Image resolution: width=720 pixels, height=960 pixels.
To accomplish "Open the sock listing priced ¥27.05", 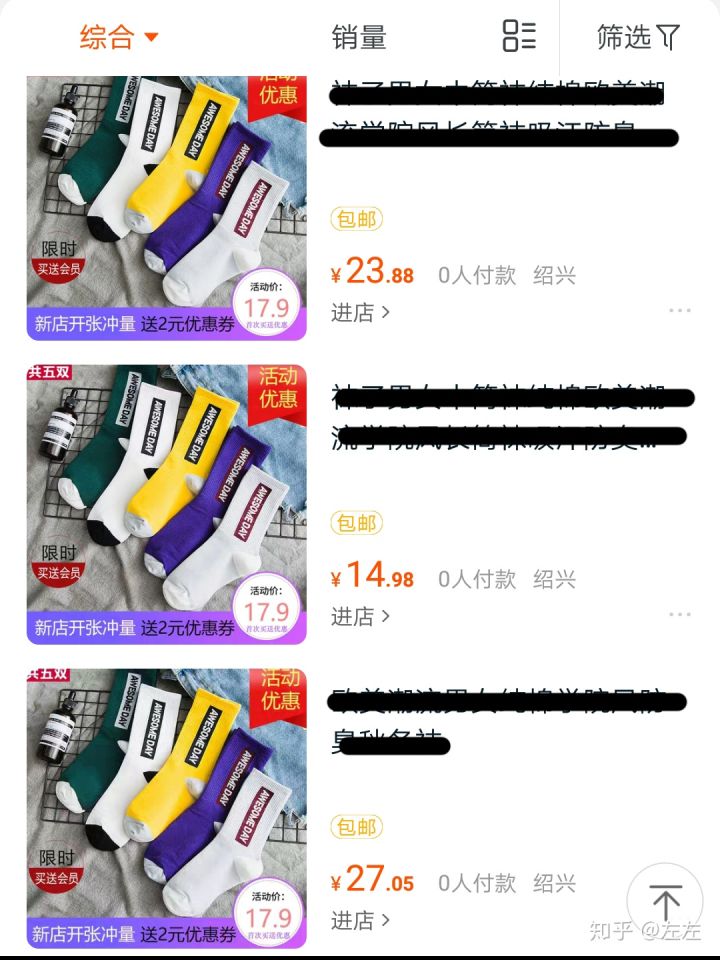I will 166,808.
